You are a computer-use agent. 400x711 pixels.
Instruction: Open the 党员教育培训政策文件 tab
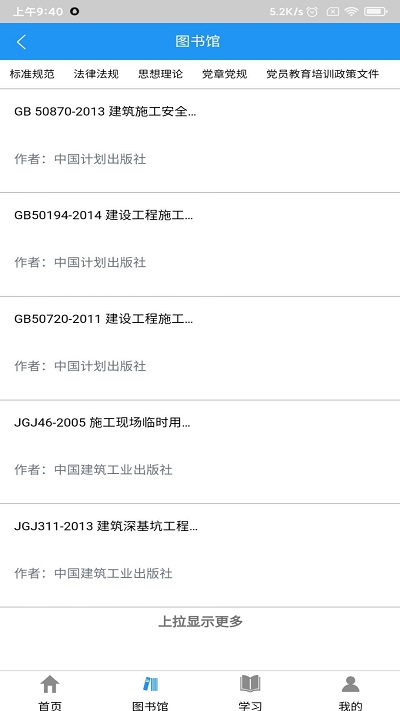pyautogui.click(x=322, y=74)
